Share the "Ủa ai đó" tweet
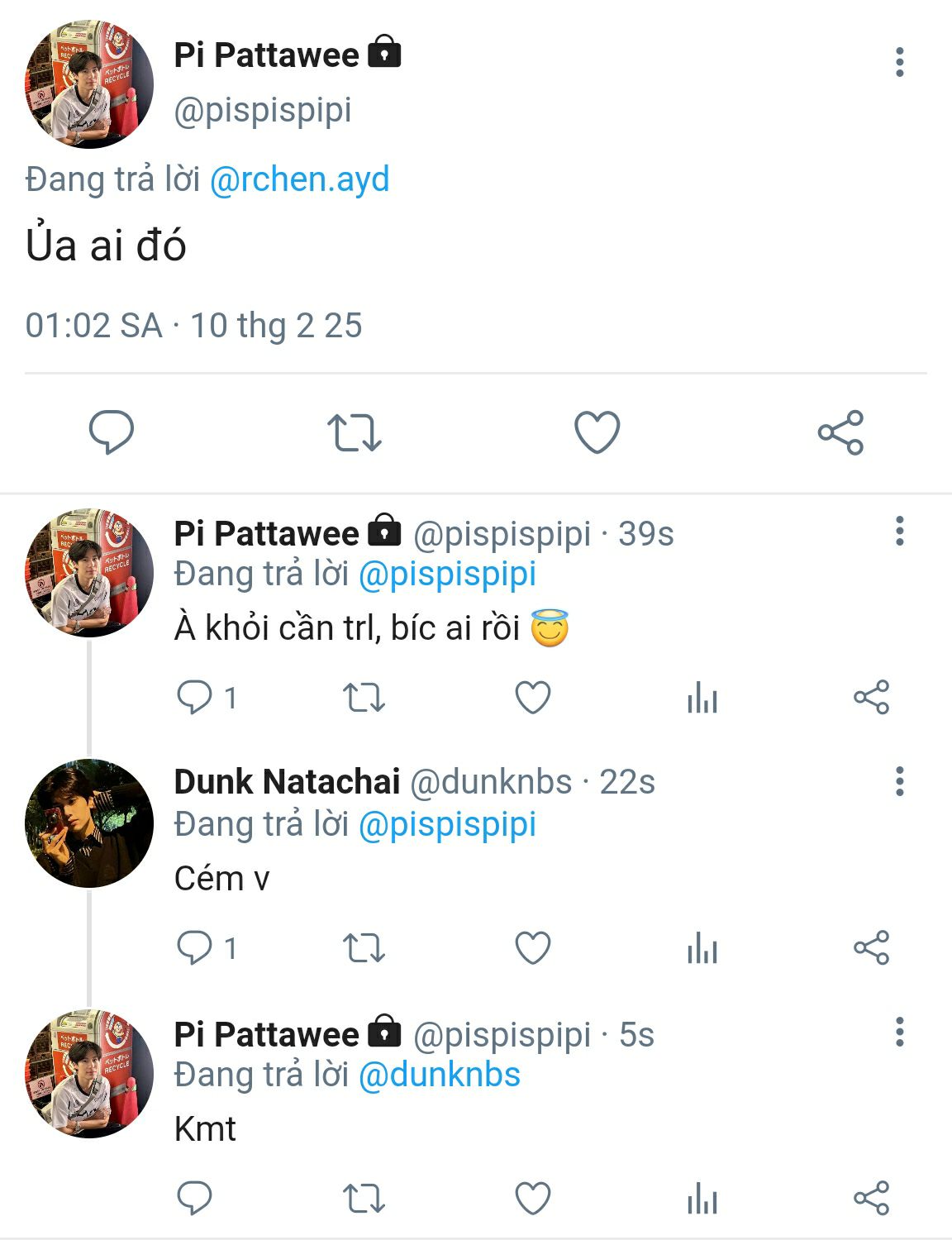This screenshot has height=1240, width=952. (x=840, y=432)
